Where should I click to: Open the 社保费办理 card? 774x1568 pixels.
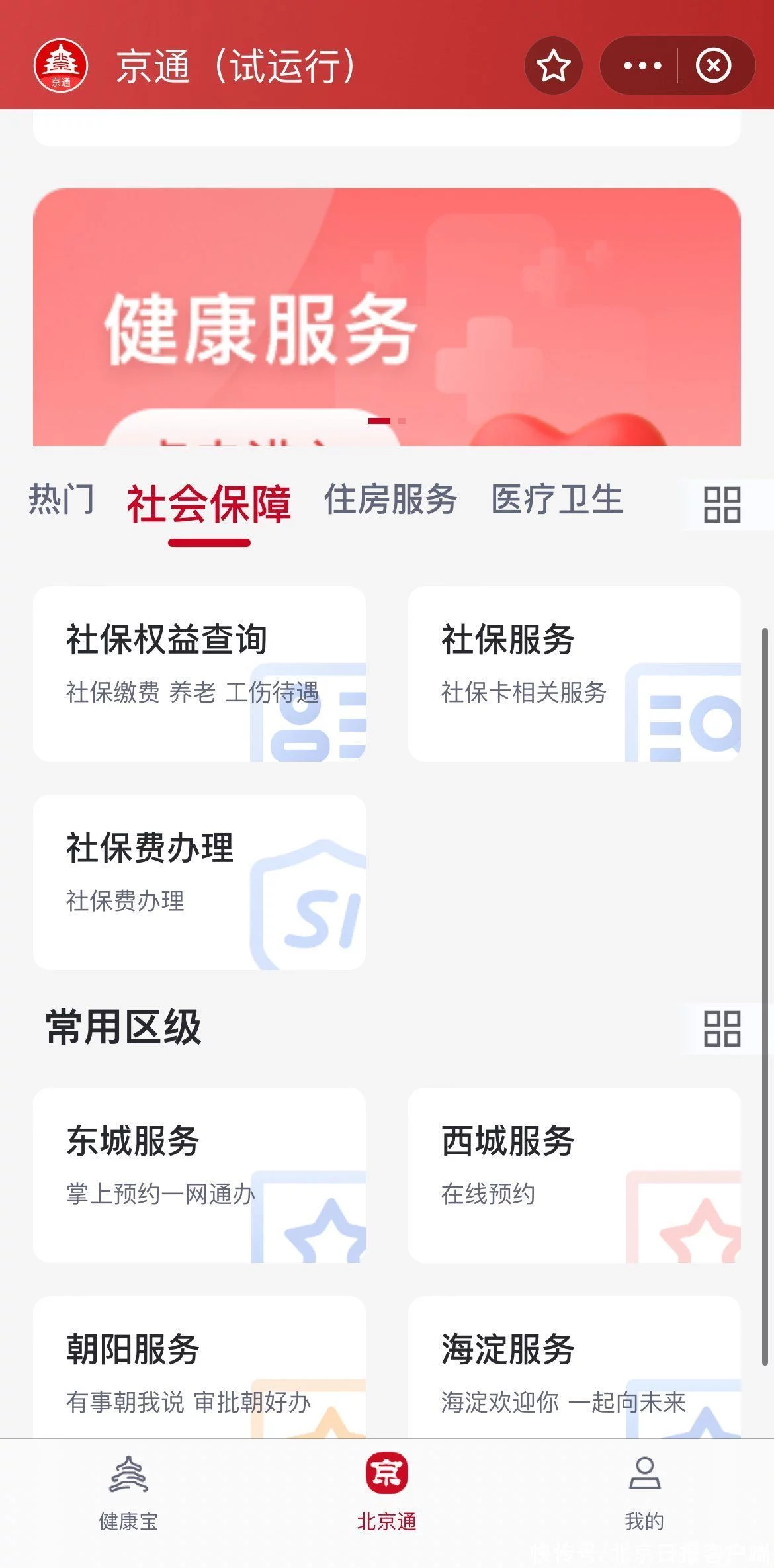(199, 882)
